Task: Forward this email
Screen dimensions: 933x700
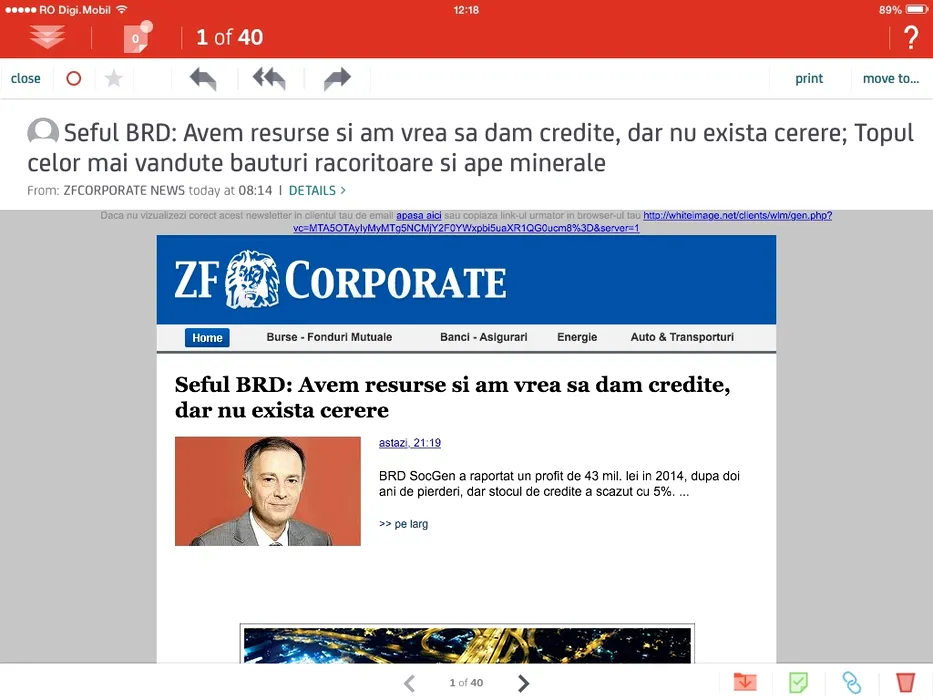Action: (338, 78)
